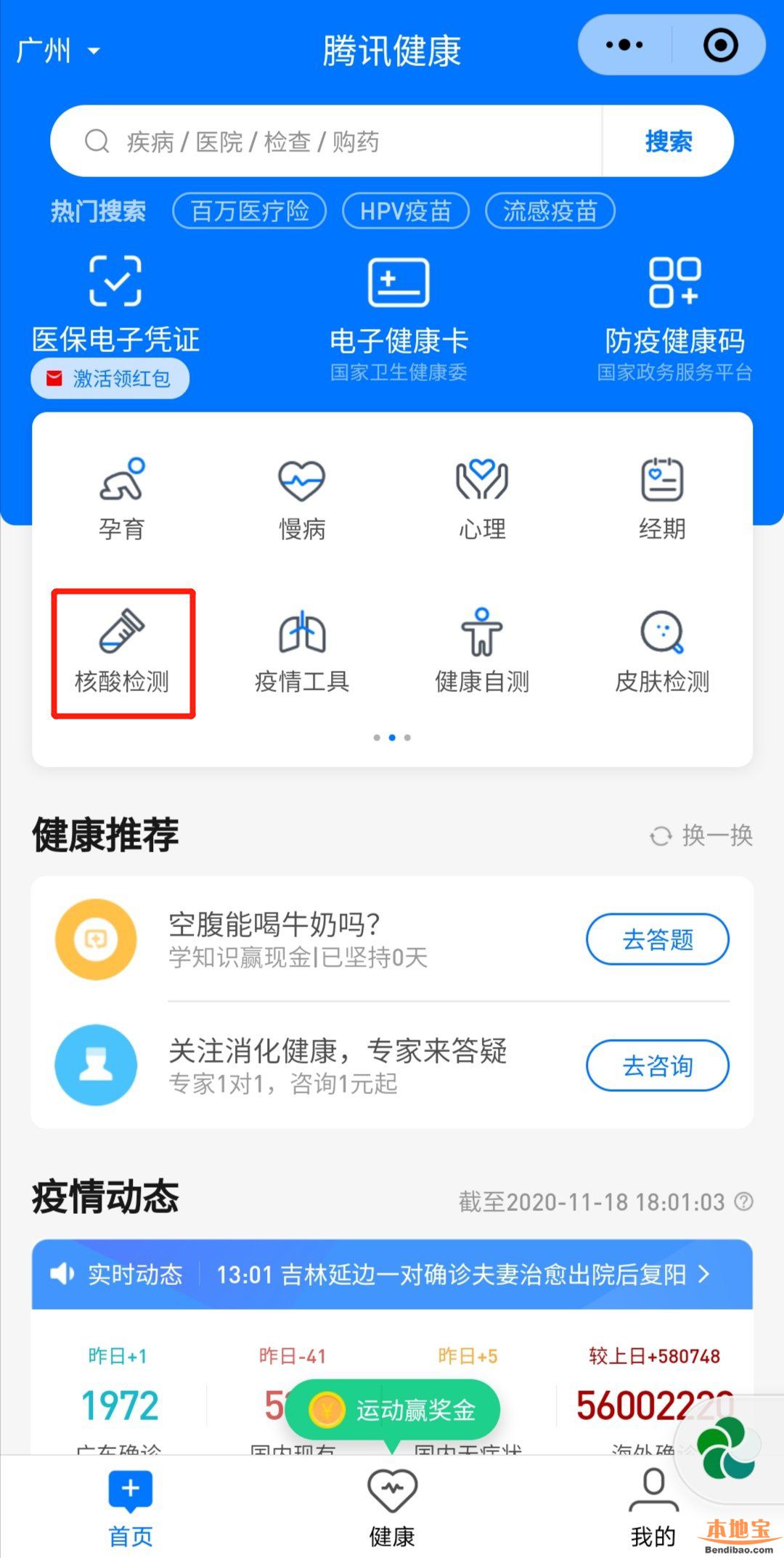Switch to the 健康 tab
This screenshot has width=784, height=1558.
click(x=392, y=1507)
